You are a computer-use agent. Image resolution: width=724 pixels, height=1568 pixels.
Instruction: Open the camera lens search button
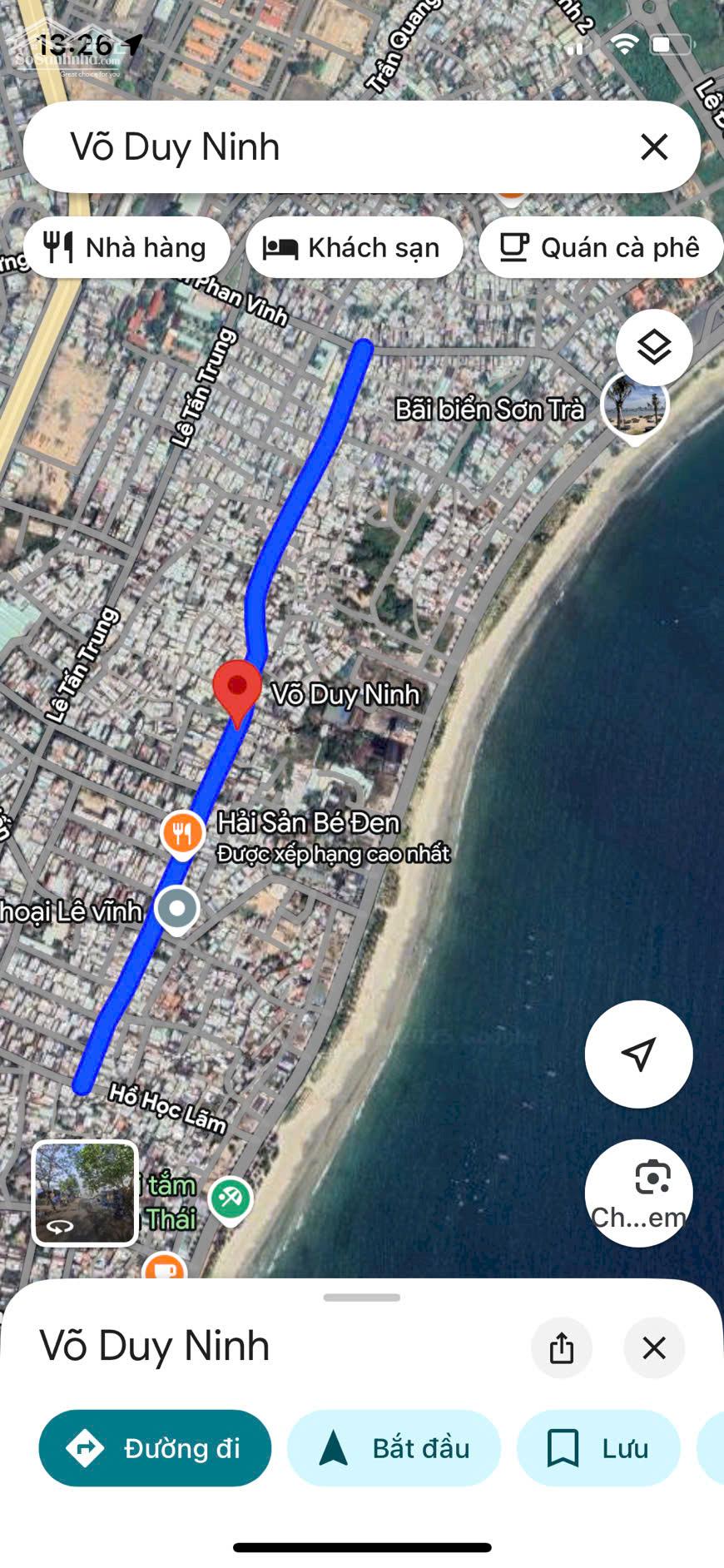[x=638, y=1192]
